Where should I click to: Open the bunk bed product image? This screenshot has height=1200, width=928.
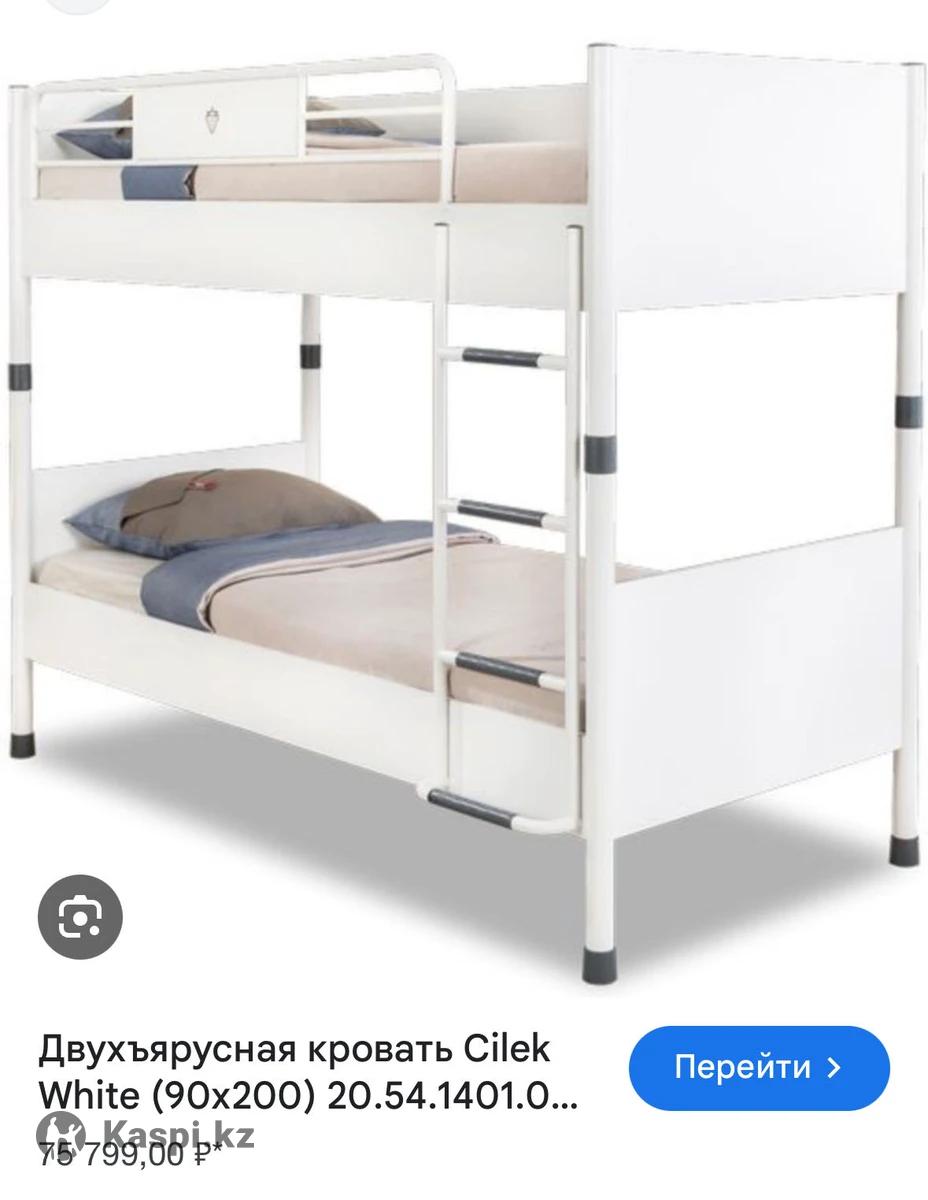point(470,500)
